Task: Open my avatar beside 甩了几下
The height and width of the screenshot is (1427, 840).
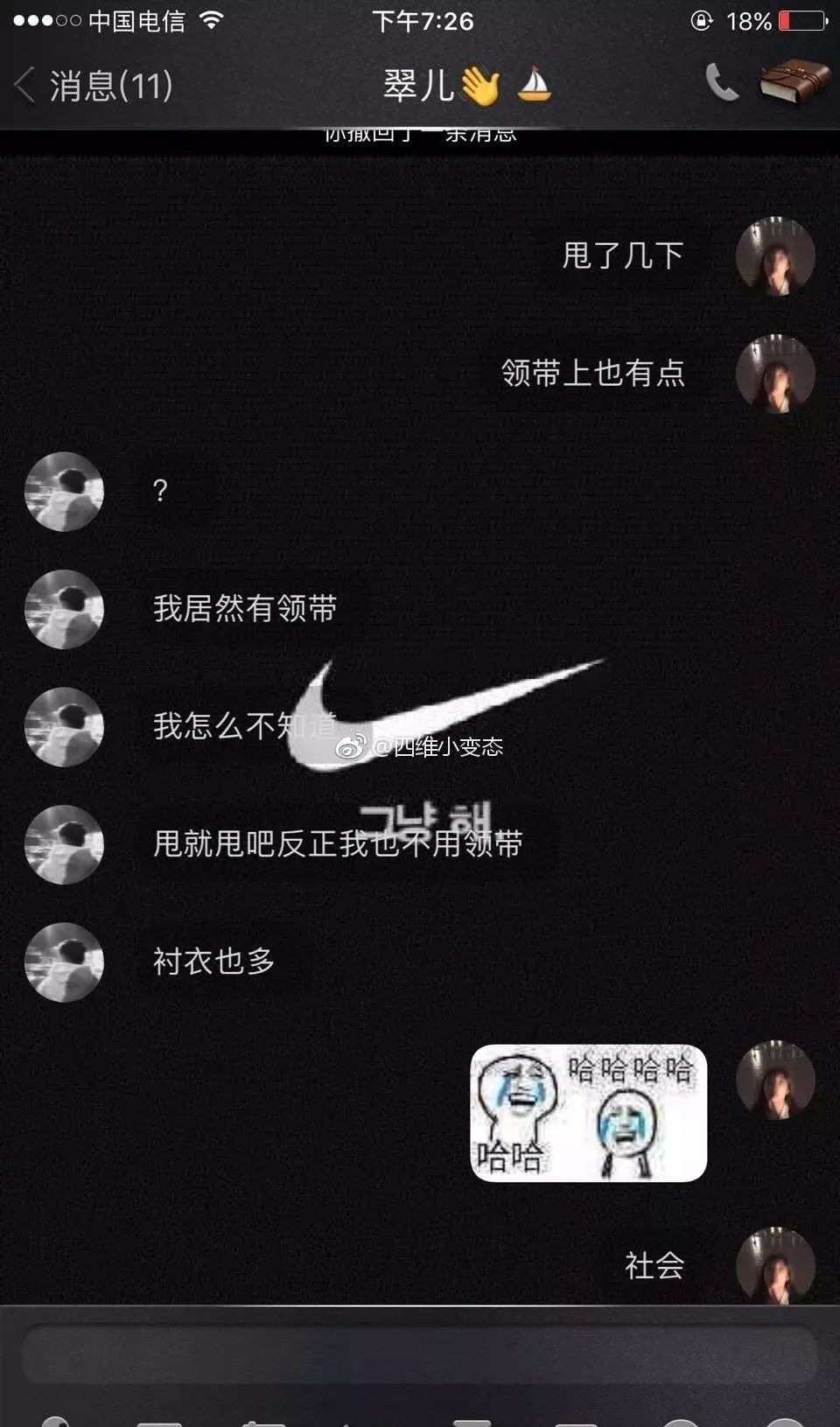Action: pyautogui.click(x=775, y=256)
